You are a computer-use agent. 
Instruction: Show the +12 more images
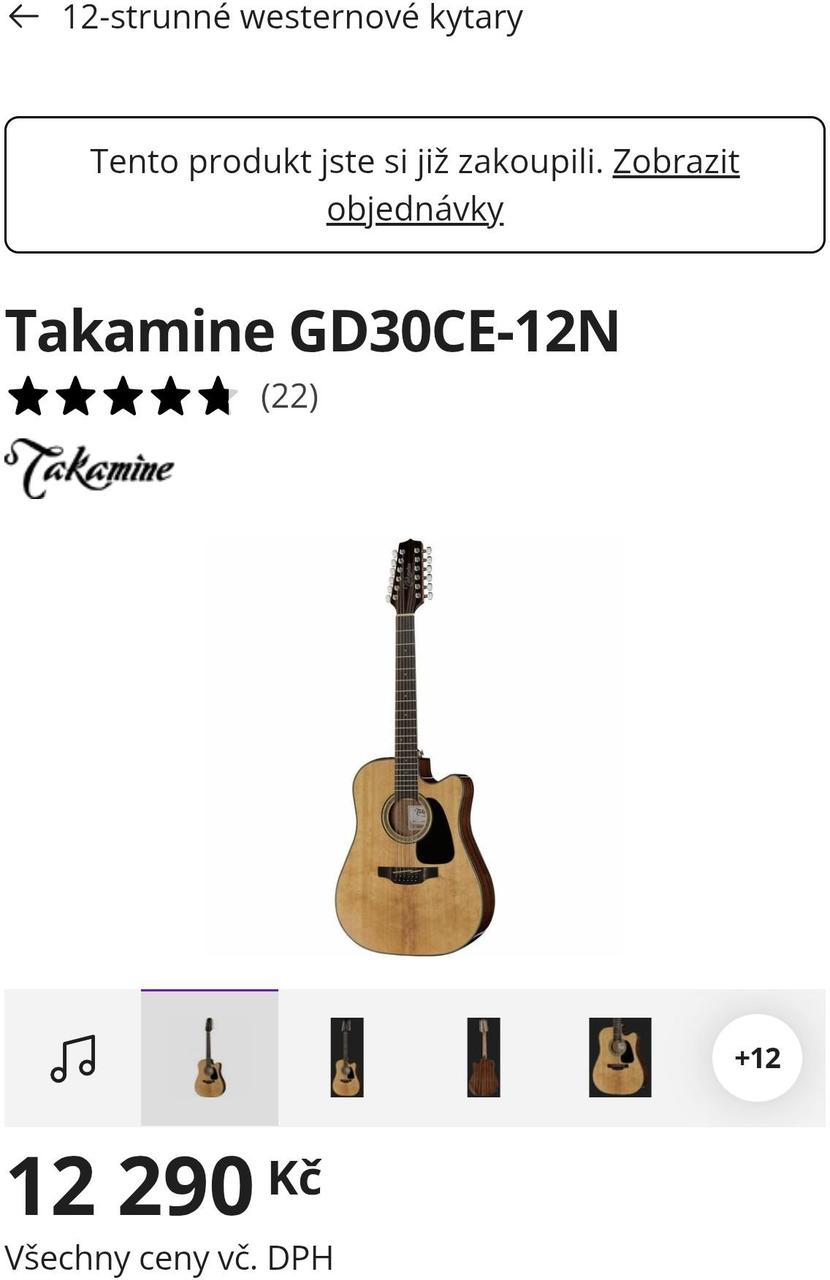tap(757, 1058)
